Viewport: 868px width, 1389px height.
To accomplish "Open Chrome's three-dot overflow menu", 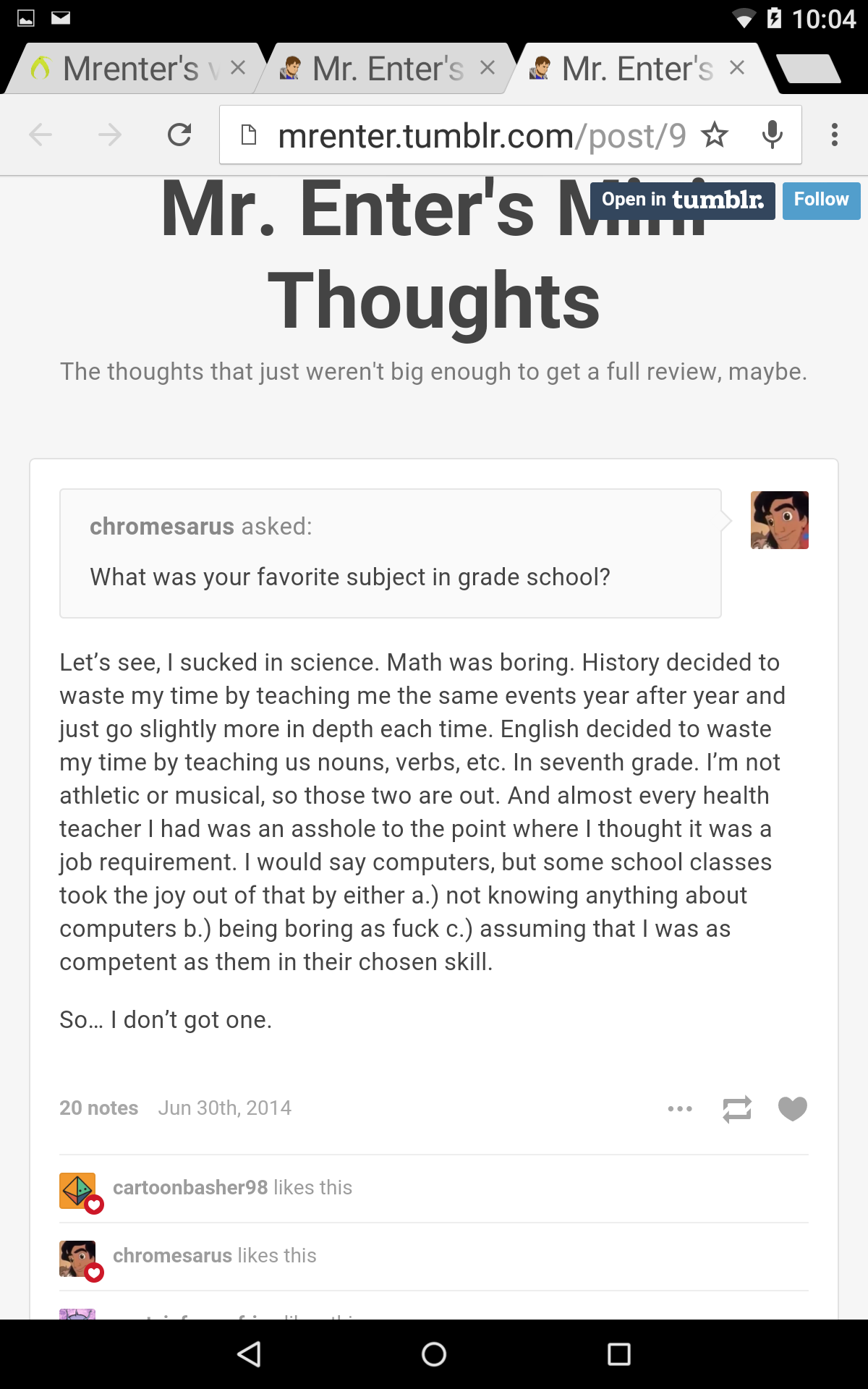I will coord(835,135).
